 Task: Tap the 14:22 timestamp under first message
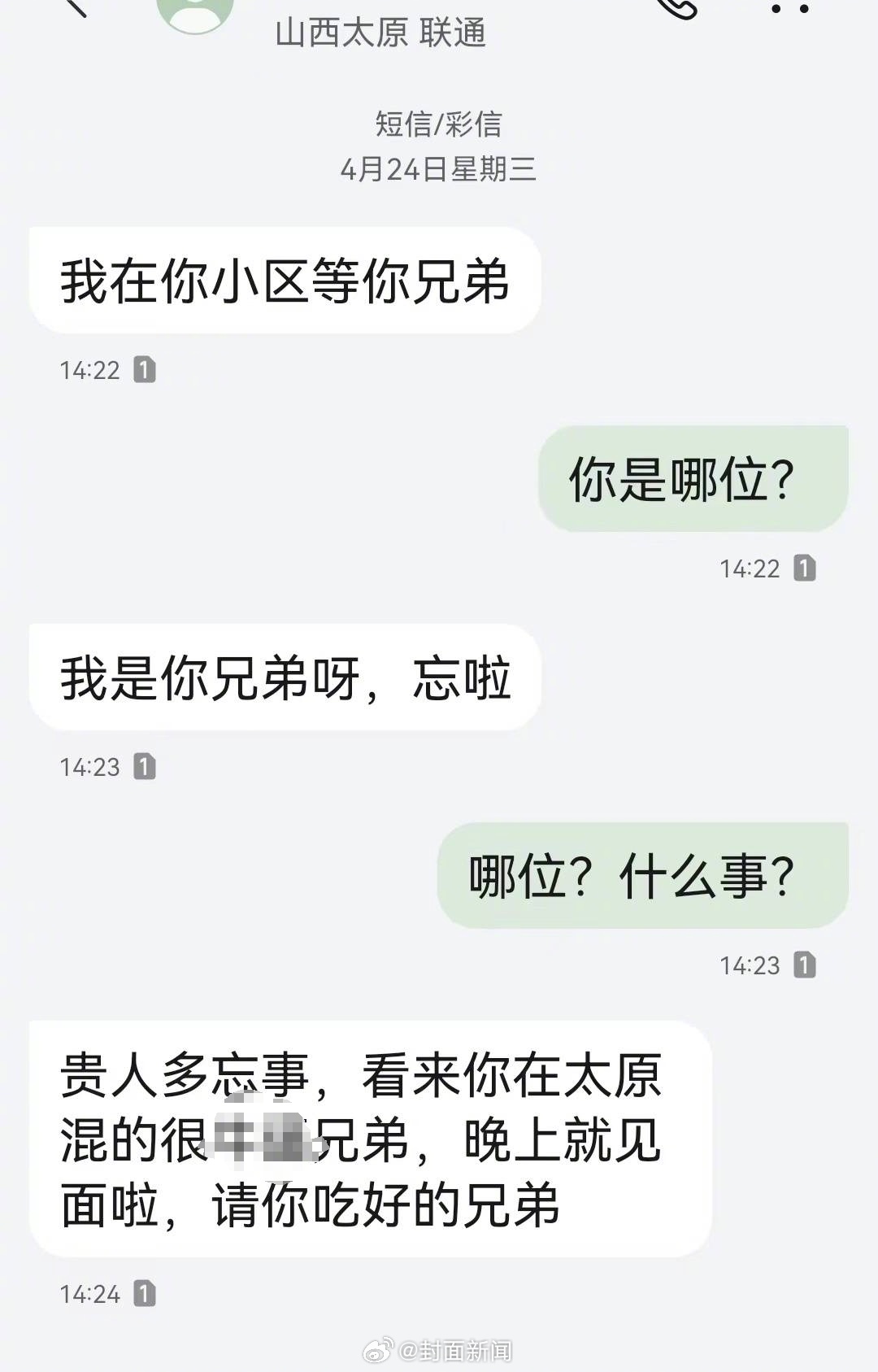[x=91, y=368]
